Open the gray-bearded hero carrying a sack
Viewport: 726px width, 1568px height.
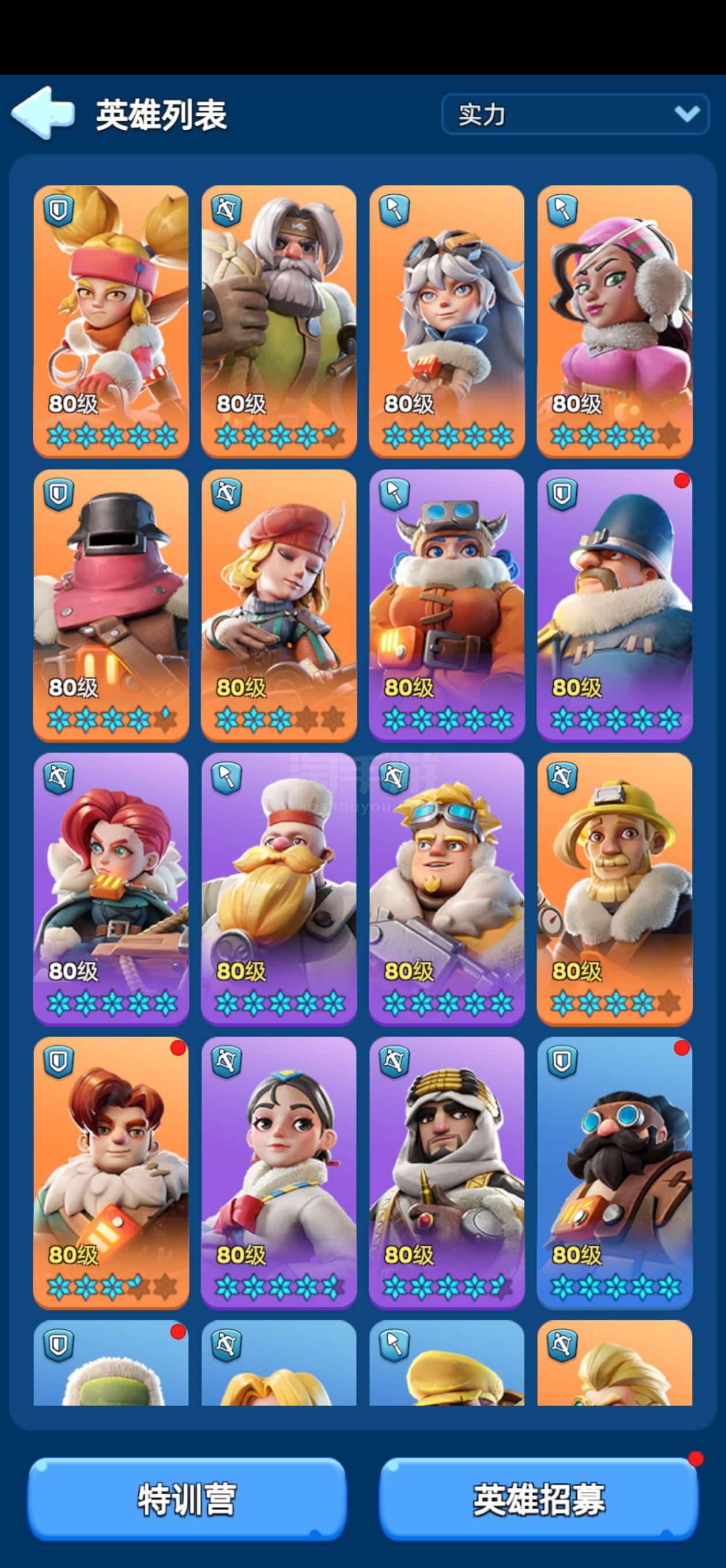[x=279, y=322]
